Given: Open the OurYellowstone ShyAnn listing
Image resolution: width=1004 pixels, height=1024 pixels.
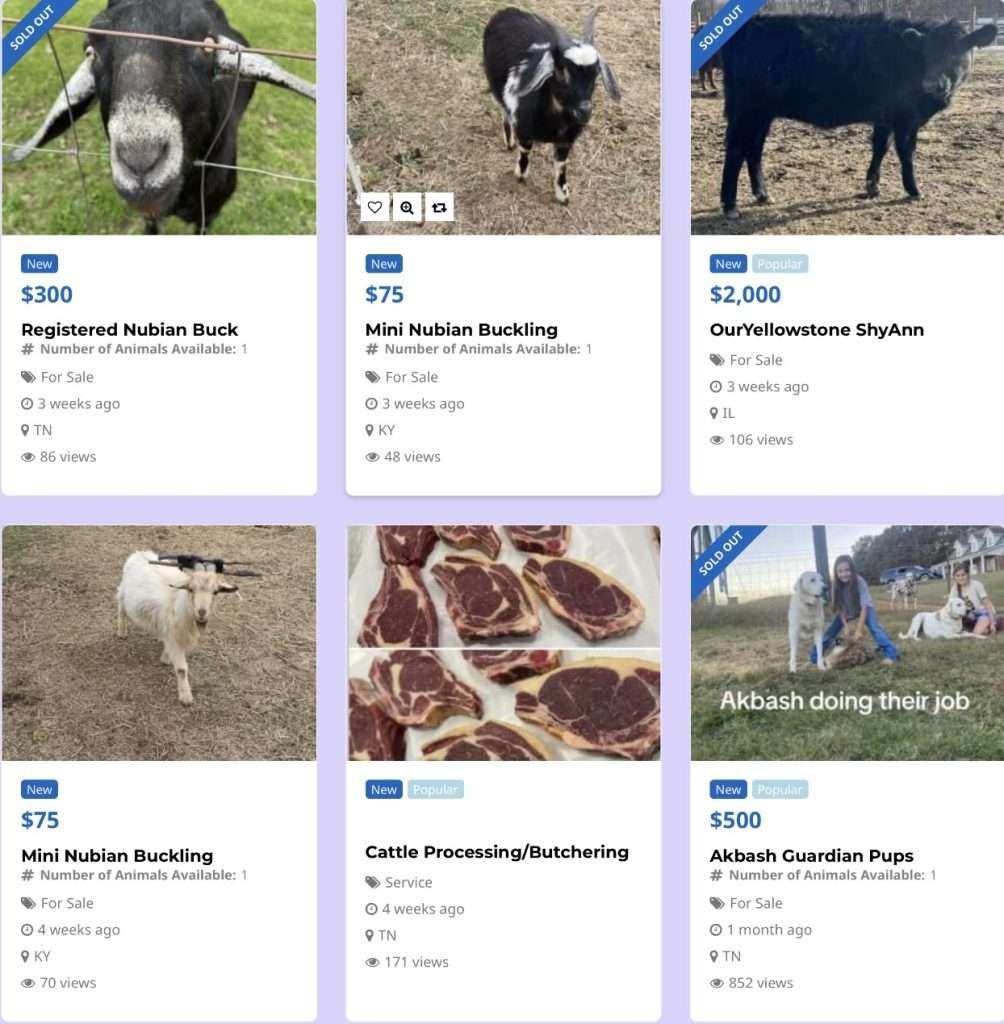Looking at the screenshot, I should [x=816, y=329].
